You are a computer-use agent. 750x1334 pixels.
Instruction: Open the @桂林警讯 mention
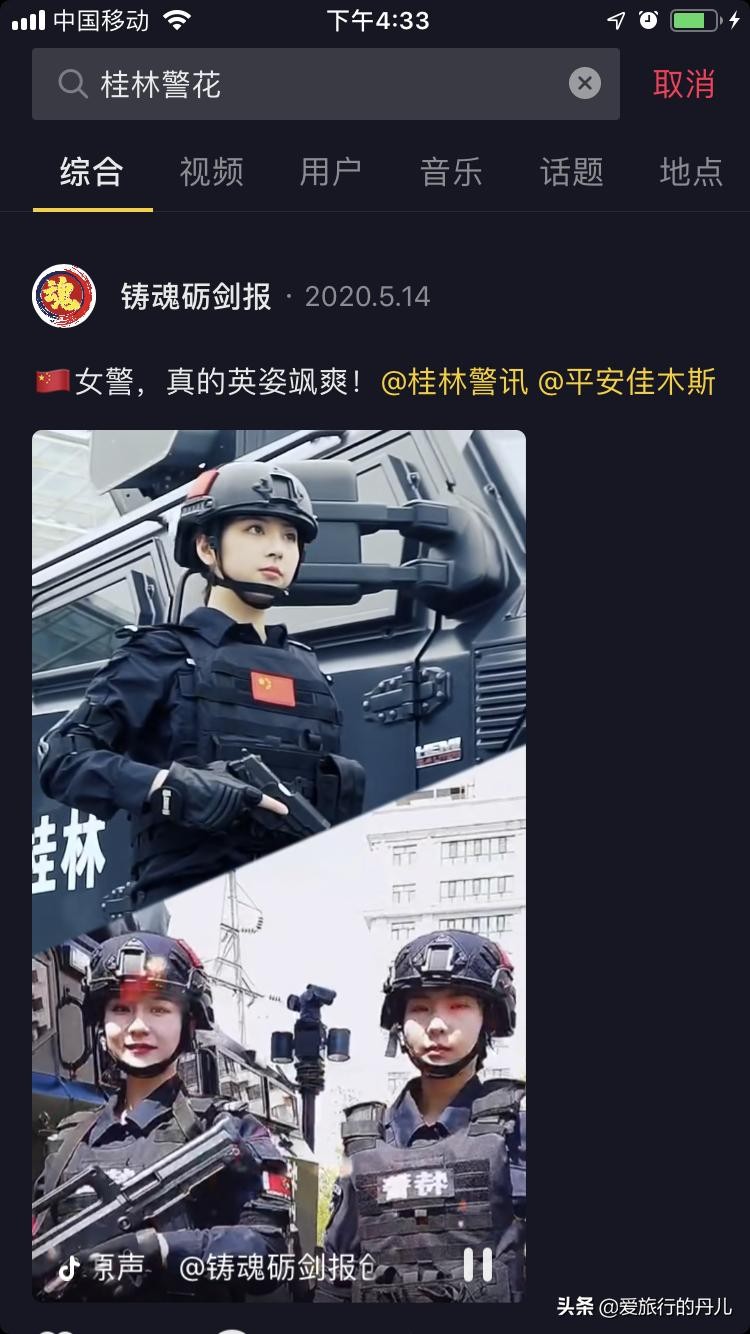click(x=455, y=382)
